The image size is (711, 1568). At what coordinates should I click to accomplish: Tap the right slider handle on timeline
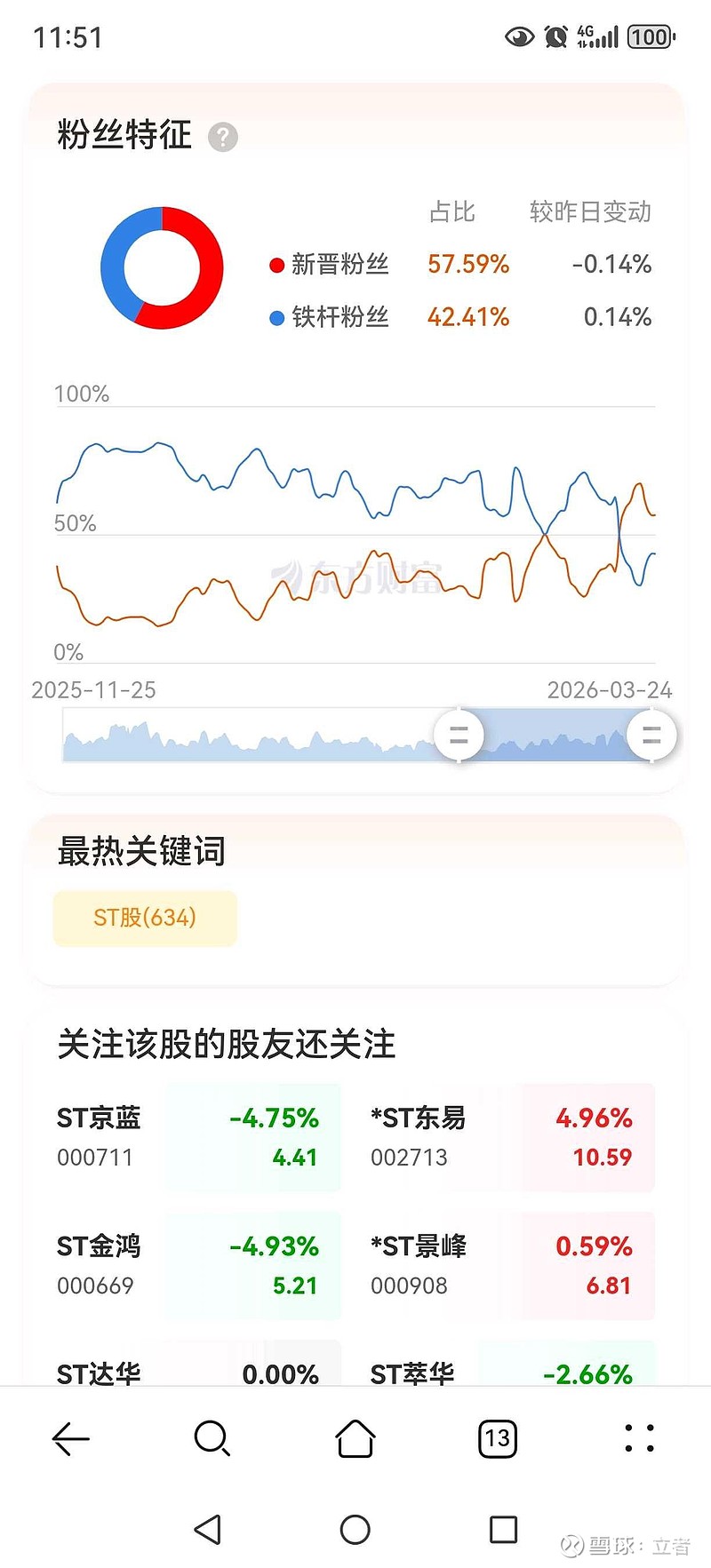(651, 735)
